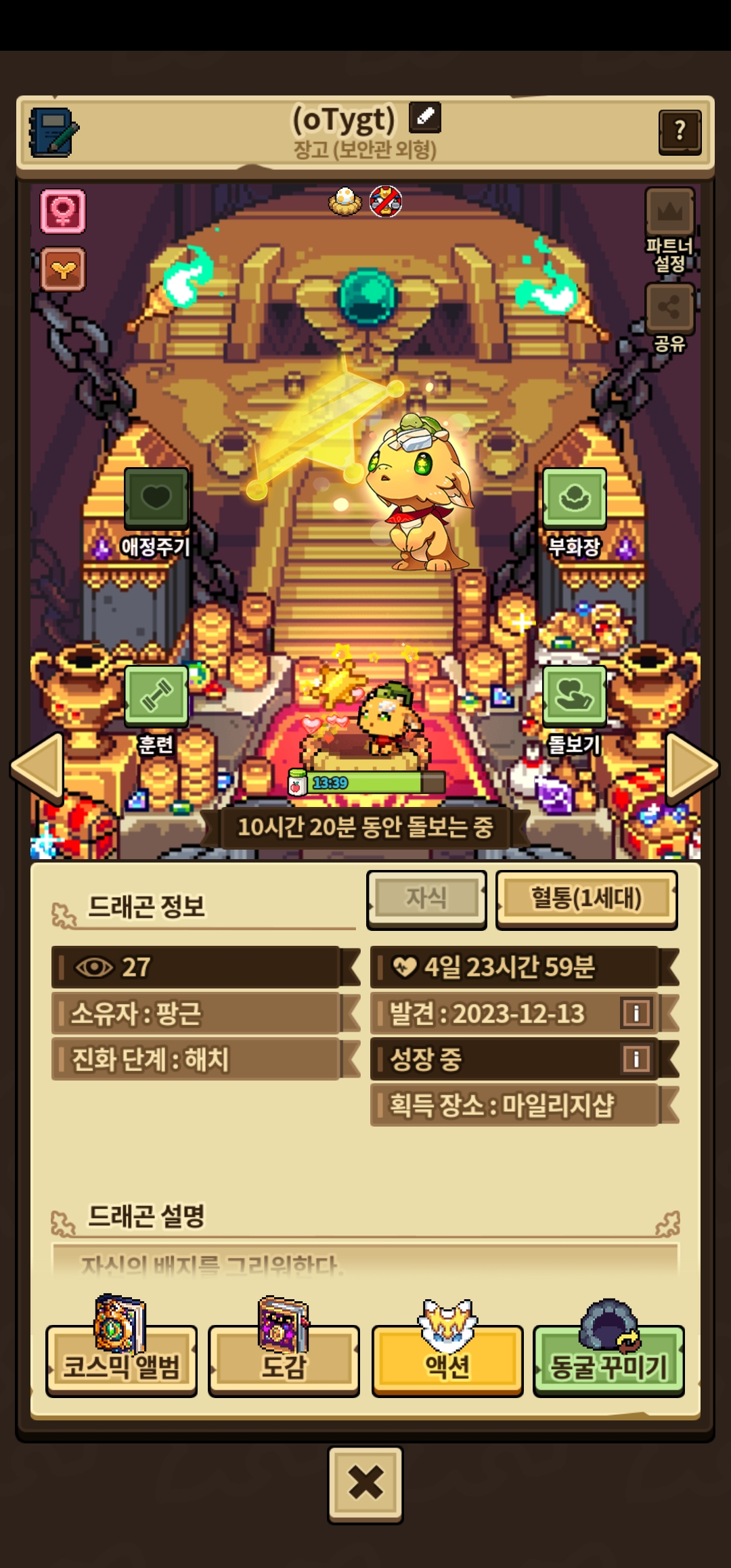This screenshot has height=1568, width=731.
Task: Open the question mark help button
Action: pyautogui.click(x=680, y=132)
